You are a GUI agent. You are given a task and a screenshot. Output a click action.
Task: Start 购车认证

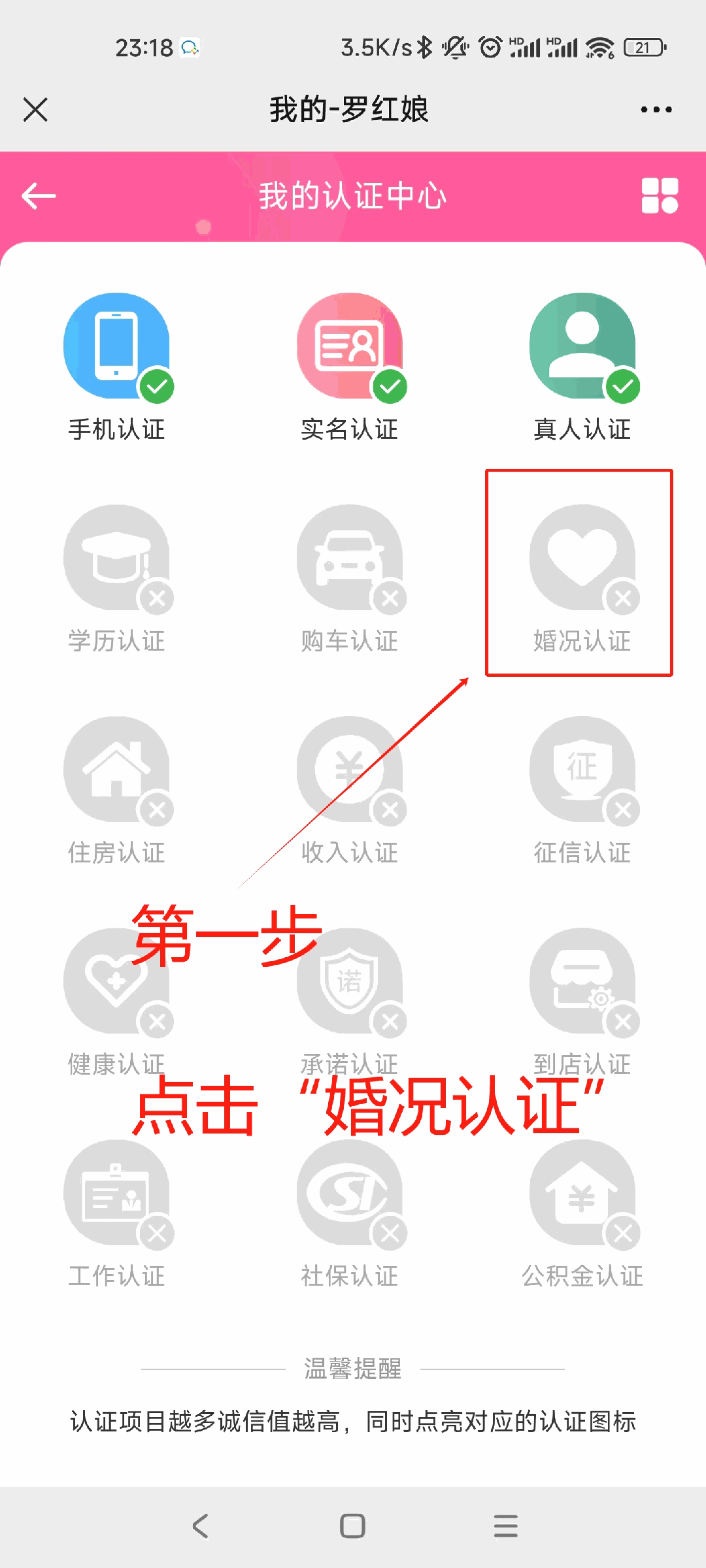click(350, 559)
